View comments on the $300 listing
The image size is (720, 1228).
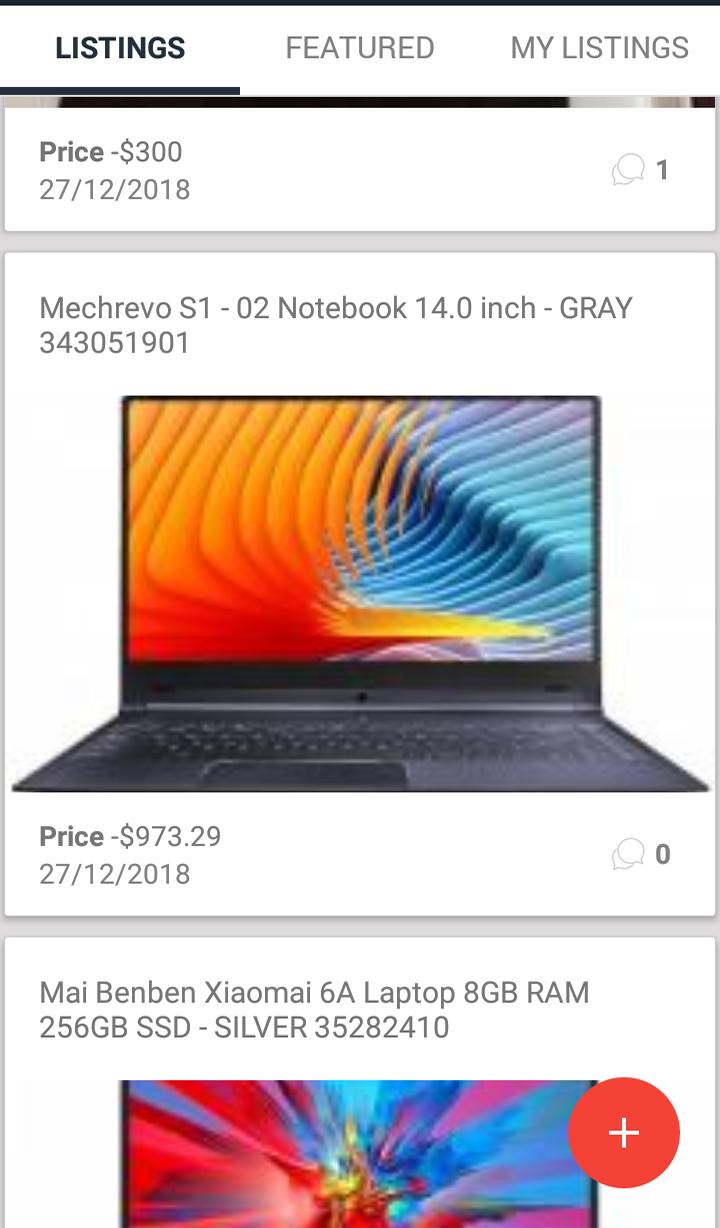click(x=641, y=171)
